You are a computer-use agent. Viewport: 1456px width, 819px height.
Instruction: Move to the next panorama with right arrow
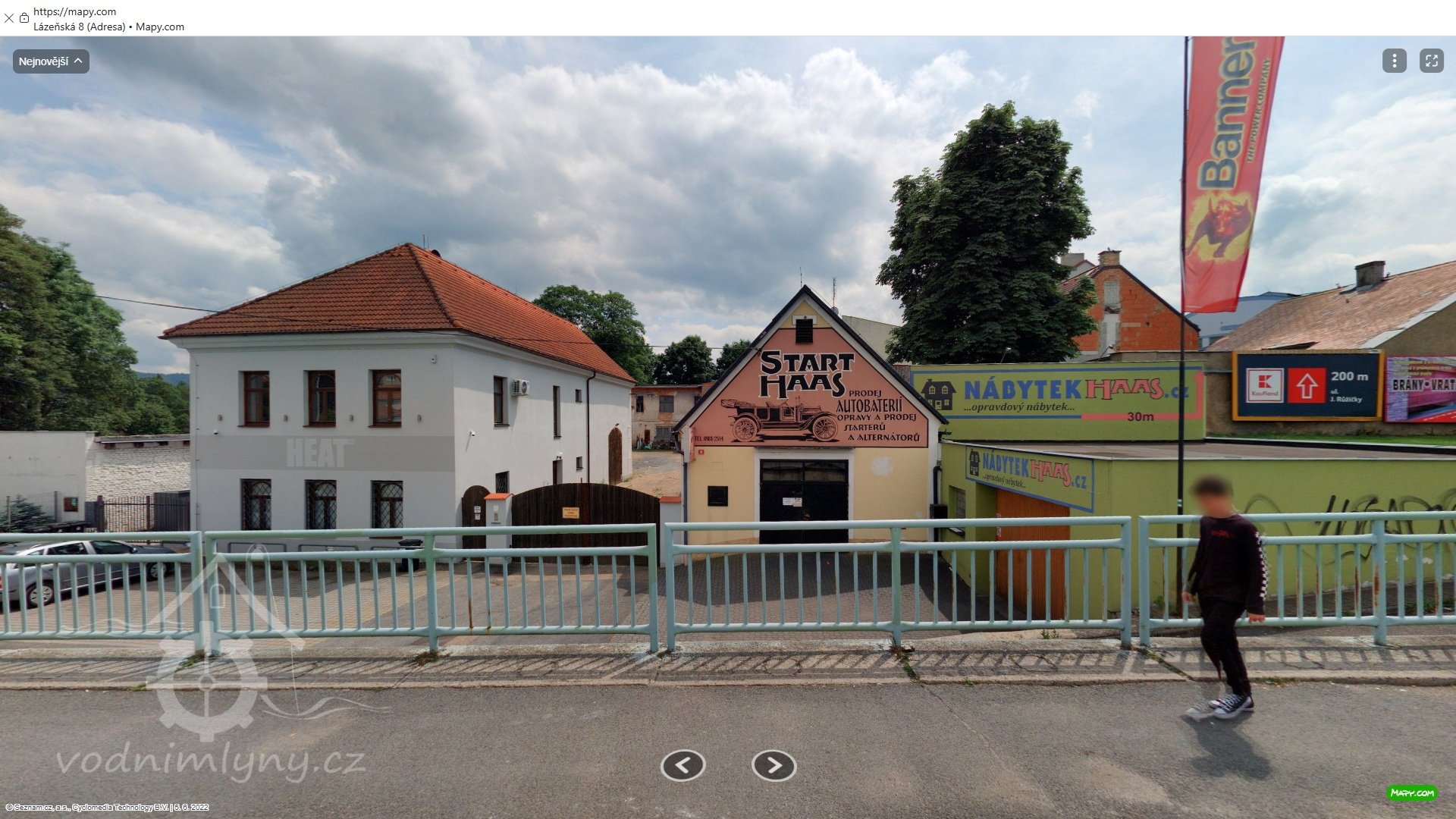[x=773, y=766]
